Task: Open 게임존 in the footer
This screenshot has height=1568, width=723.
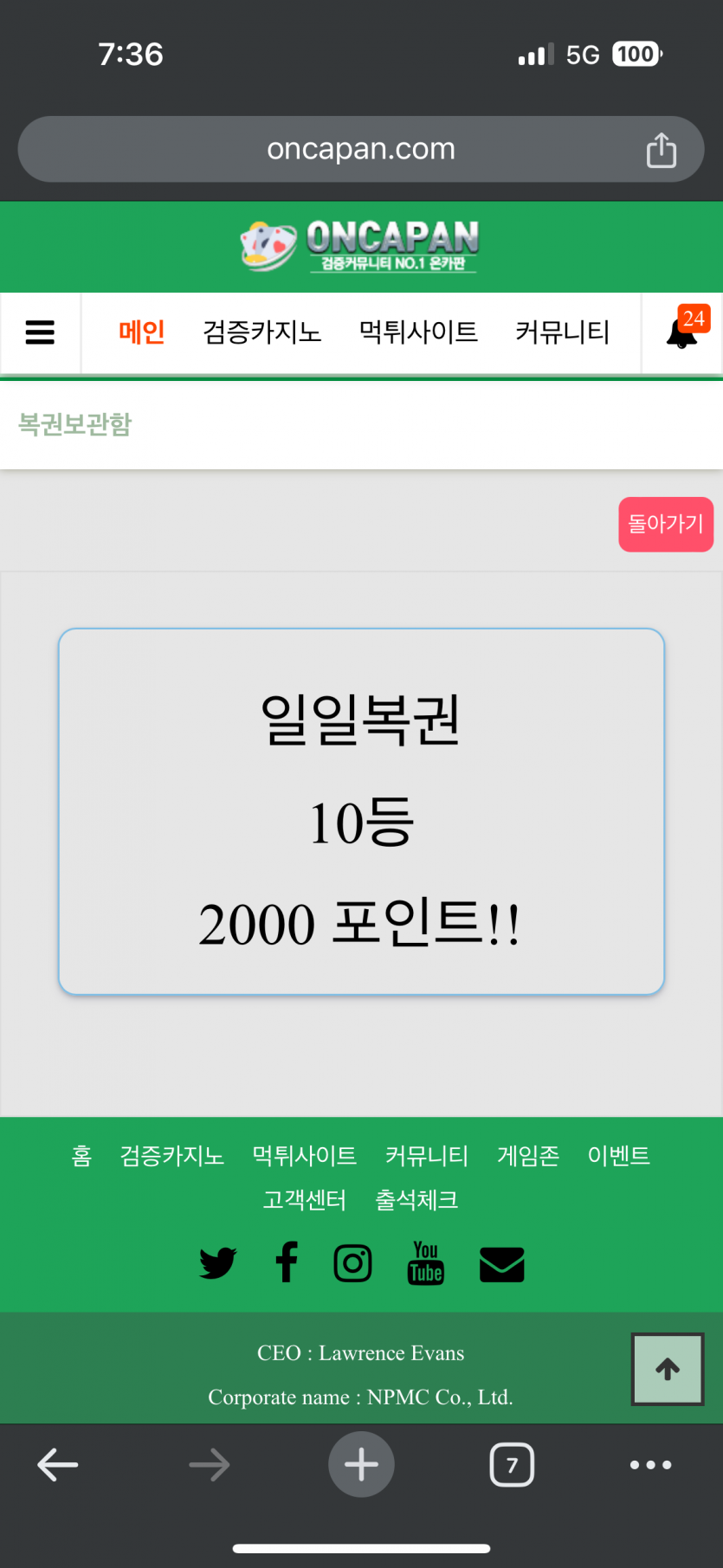Action: click(528, 1156)
